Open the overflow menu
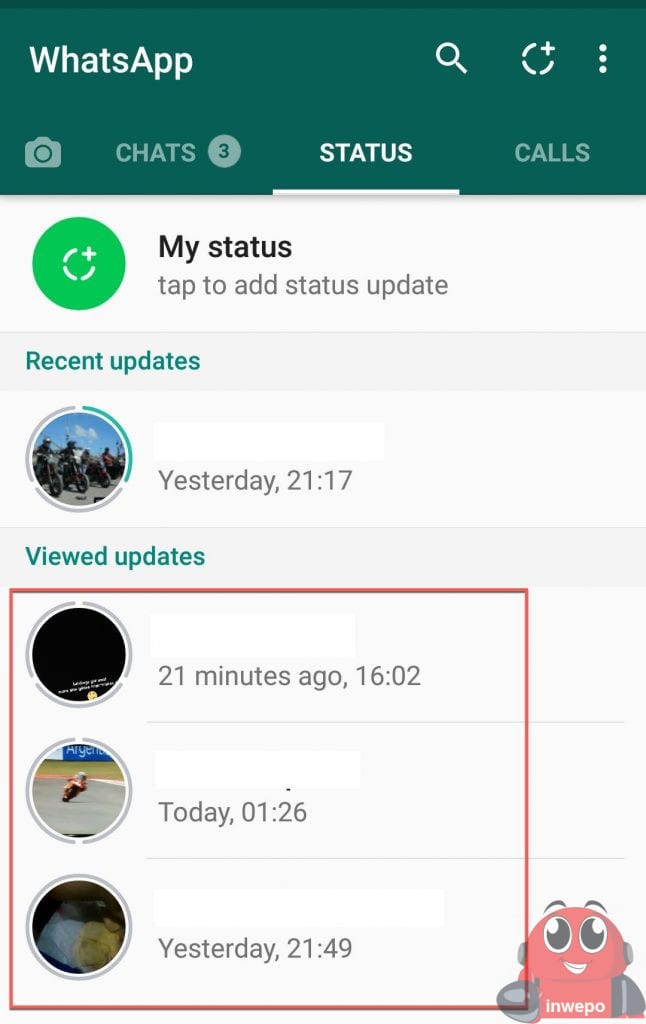The width and height of the screenshot is (646, 1024). 602,60
